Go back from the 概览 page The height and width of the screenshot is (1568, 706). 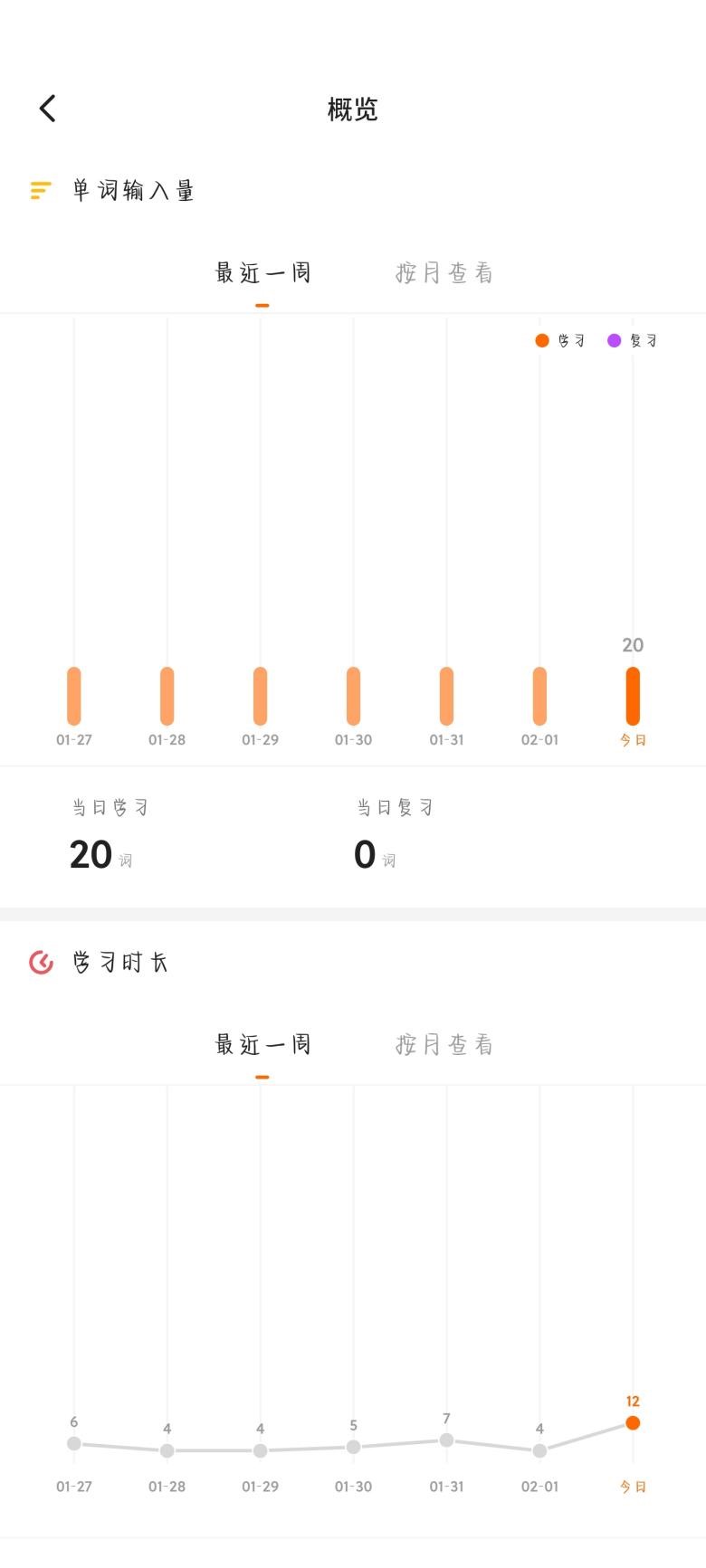coord(48,109)
